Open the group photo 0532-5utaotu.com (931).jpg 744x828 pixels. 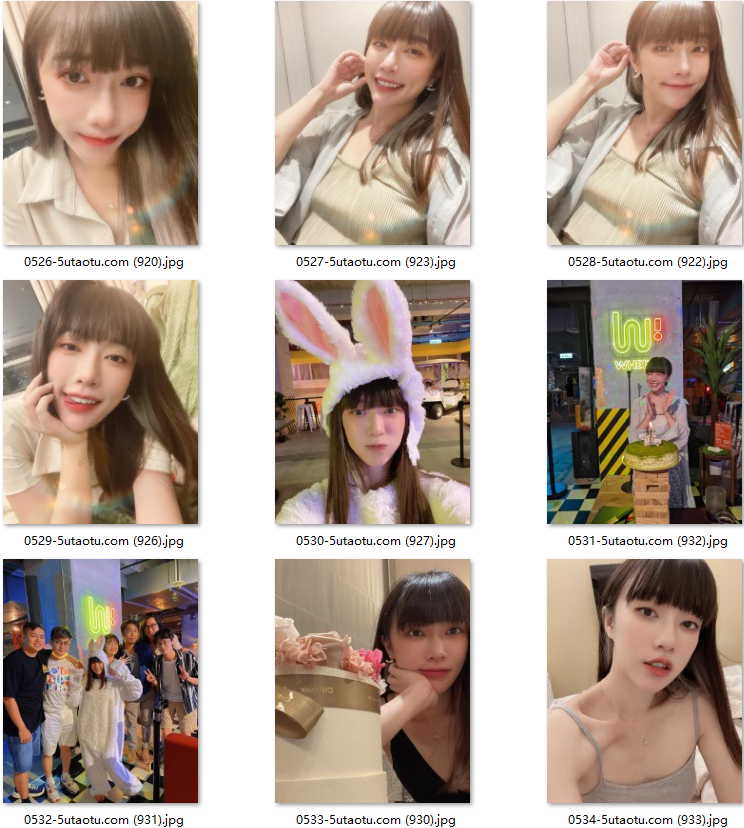pos(100,681)
